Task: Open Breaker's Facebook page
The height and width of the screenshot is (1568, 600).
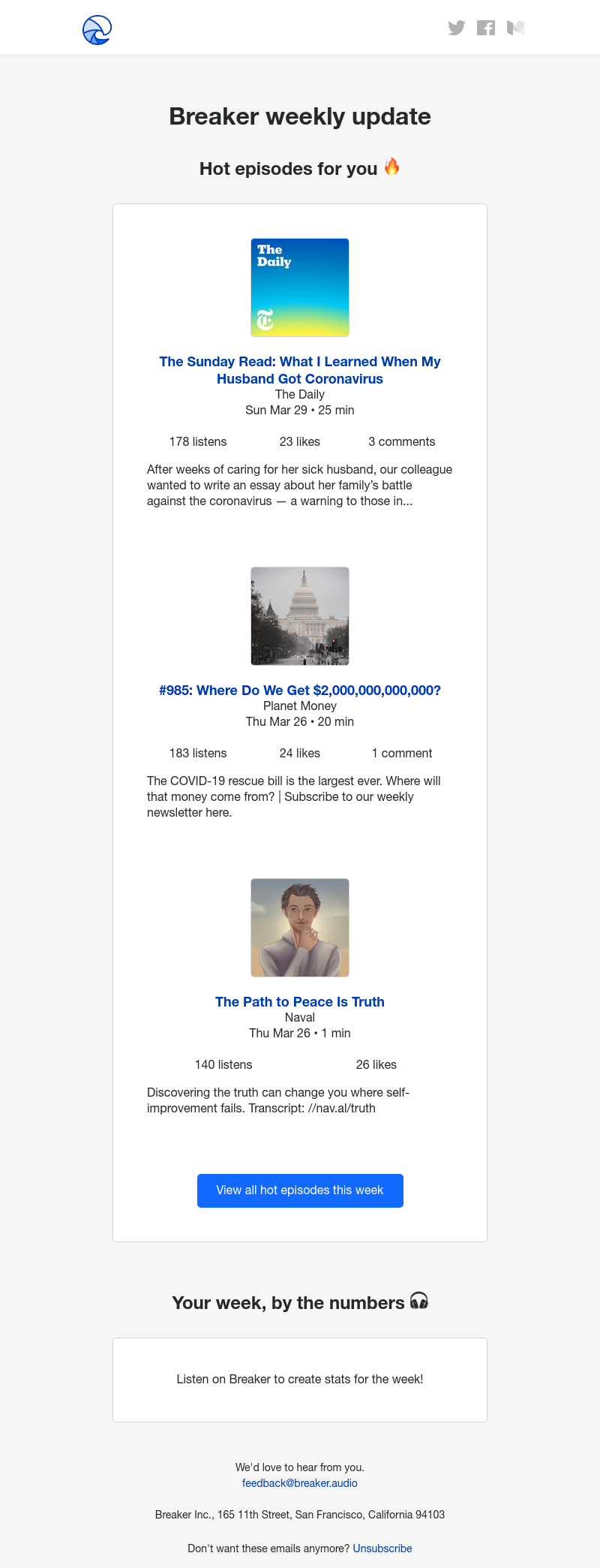Action: [486, 28]
